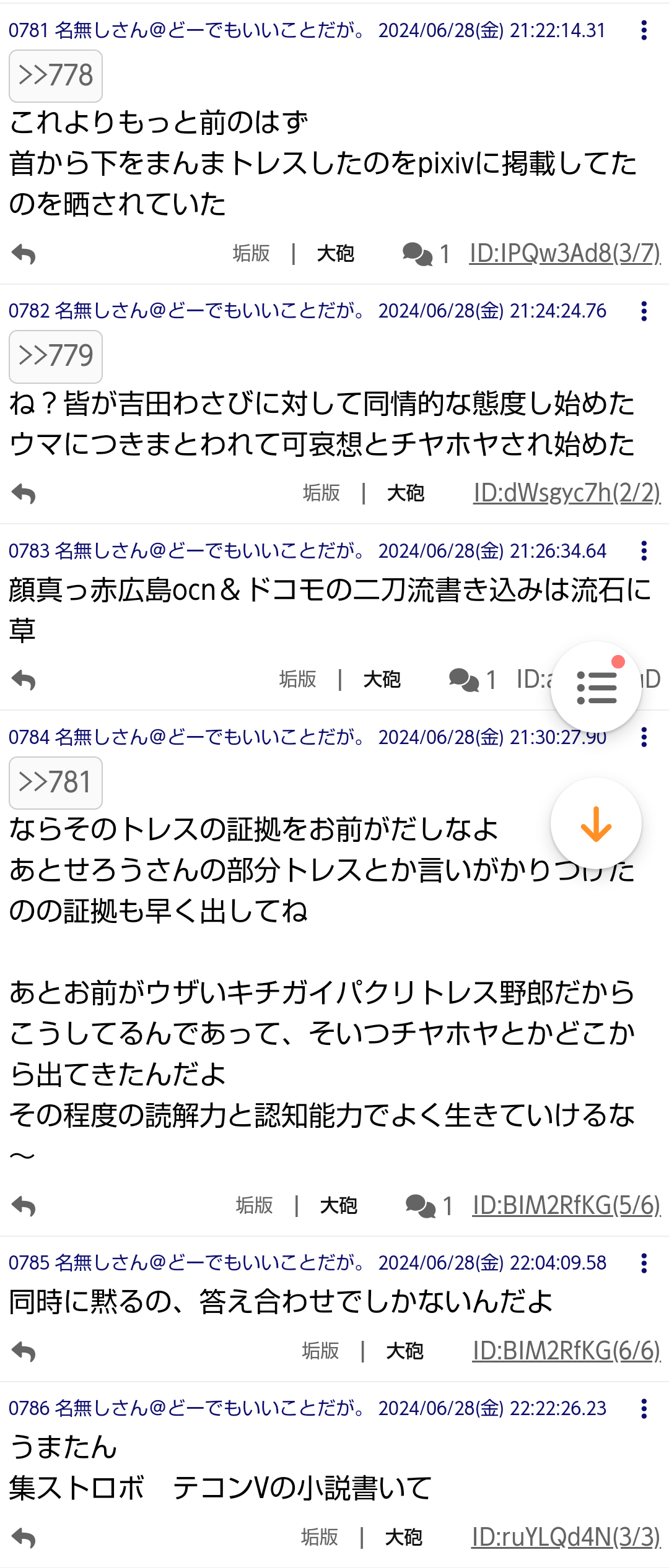This screenshot has width=669, height=1568.
Task: Jump to bottom with orange arrow
Action: tap(596, 824)
